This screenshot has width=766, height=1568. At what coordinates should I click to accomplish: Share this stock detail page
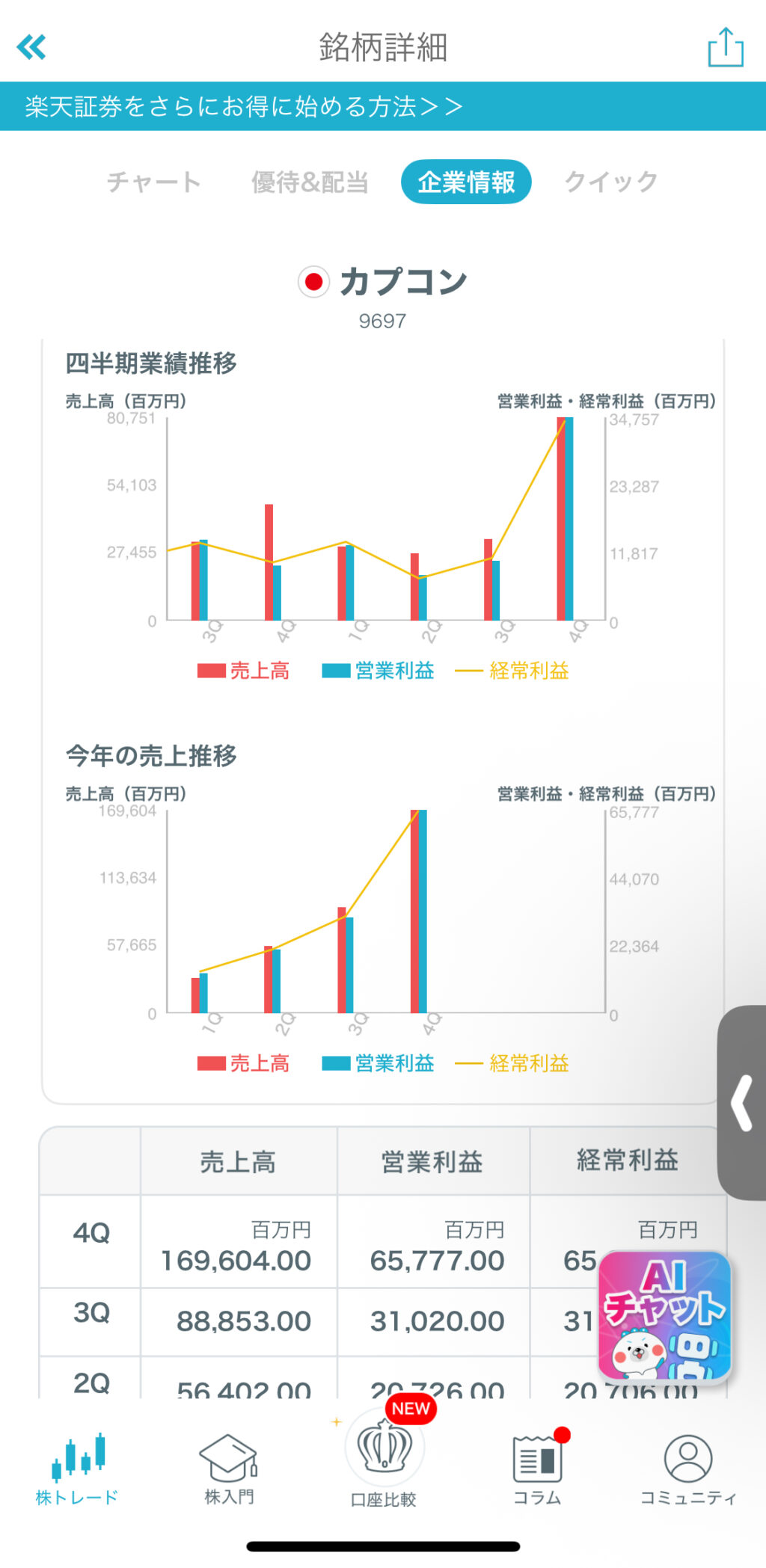coord(725,47)
